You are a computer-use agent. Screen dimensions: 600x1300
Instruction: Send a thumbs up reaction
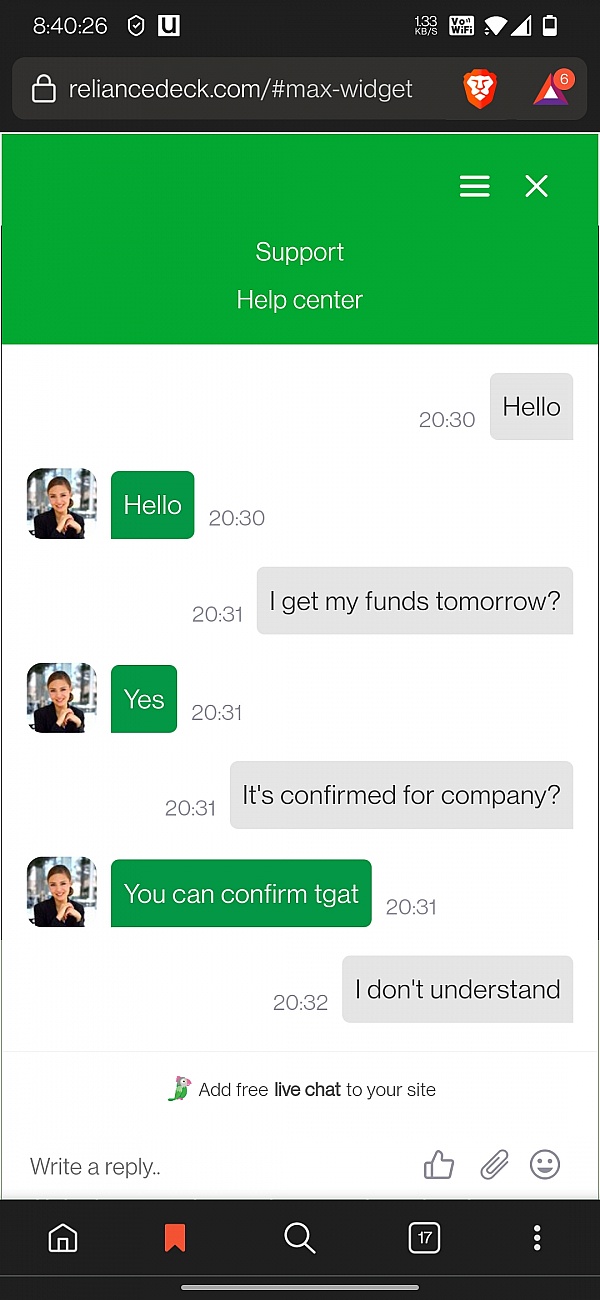[x=439, y=1165]
